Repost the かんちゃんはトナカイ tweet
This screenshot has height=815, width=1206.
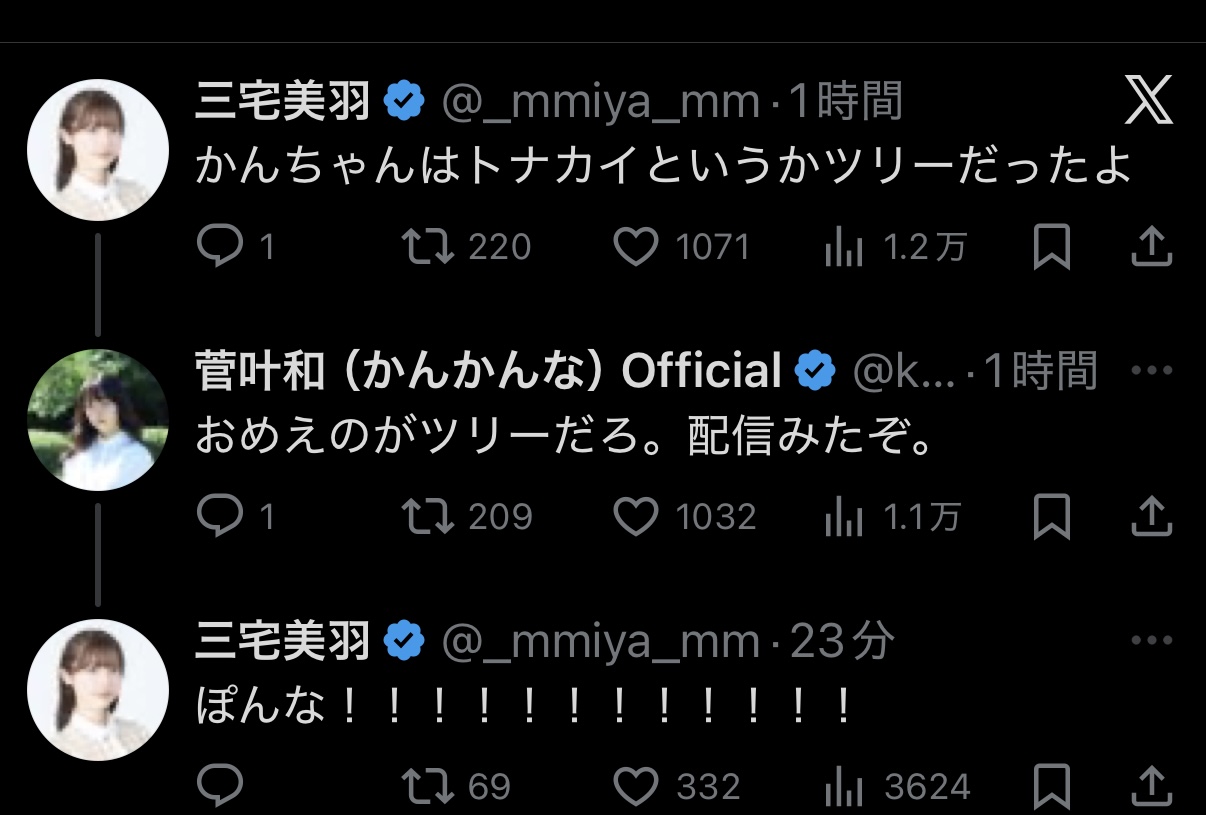[x=427, y=247]
